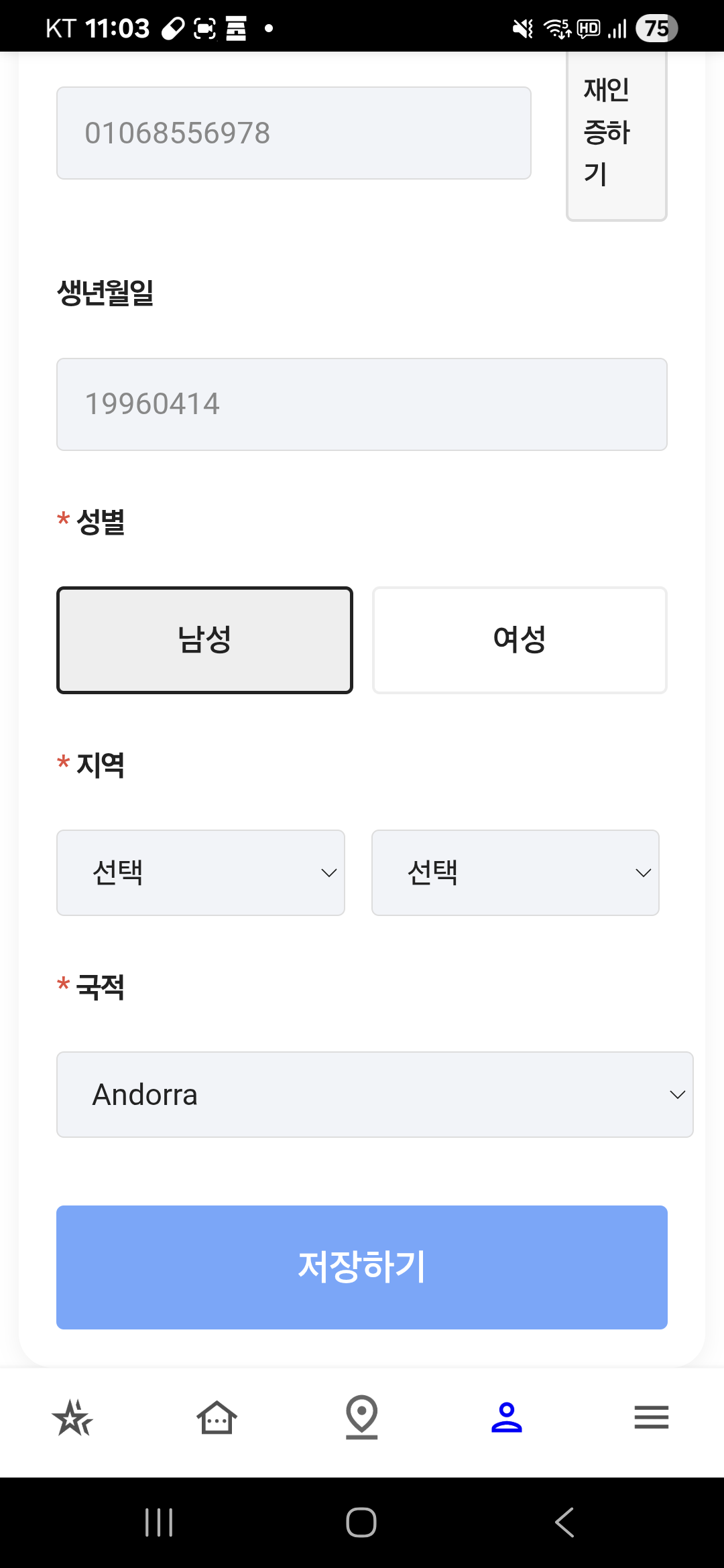Go to the home tab
This screenshot has width=724, height=1568.
(217, 1417)
